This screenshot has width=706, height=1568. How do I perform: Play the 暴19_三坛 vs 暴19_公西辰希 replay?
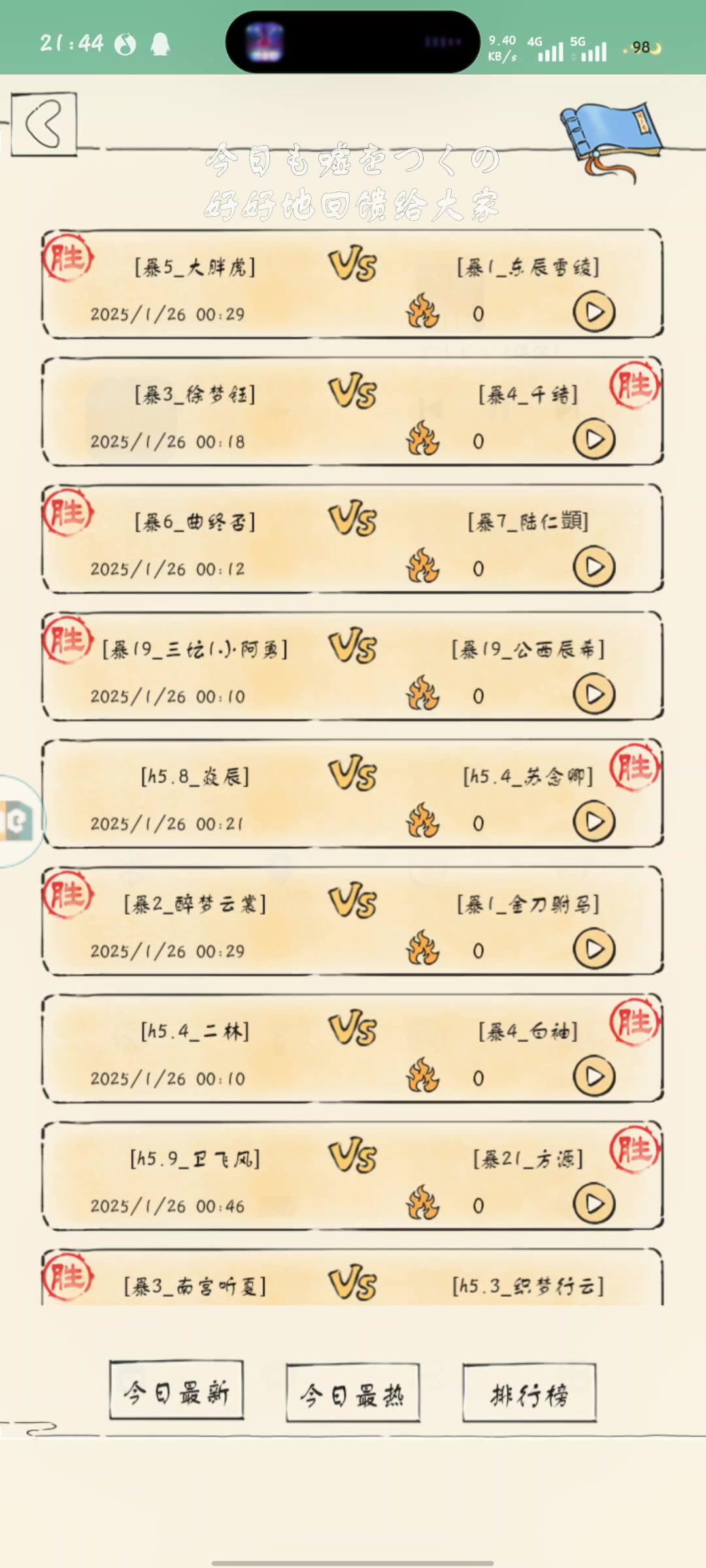594,694
